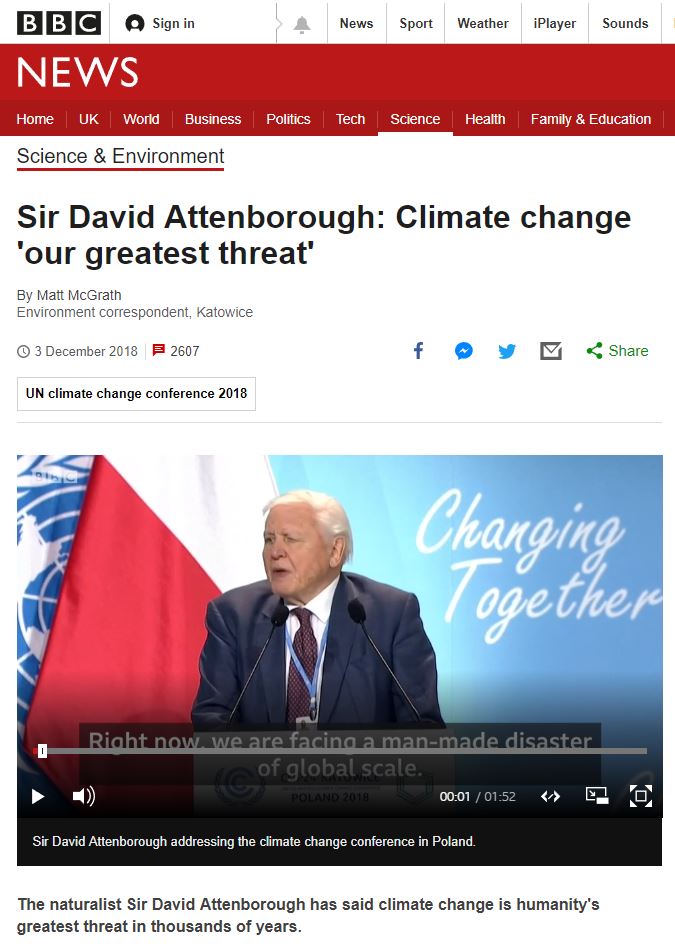Share article on Twitter
Image resolution: width=675 pixels, height=947 pixels.
tap(507, 351)
